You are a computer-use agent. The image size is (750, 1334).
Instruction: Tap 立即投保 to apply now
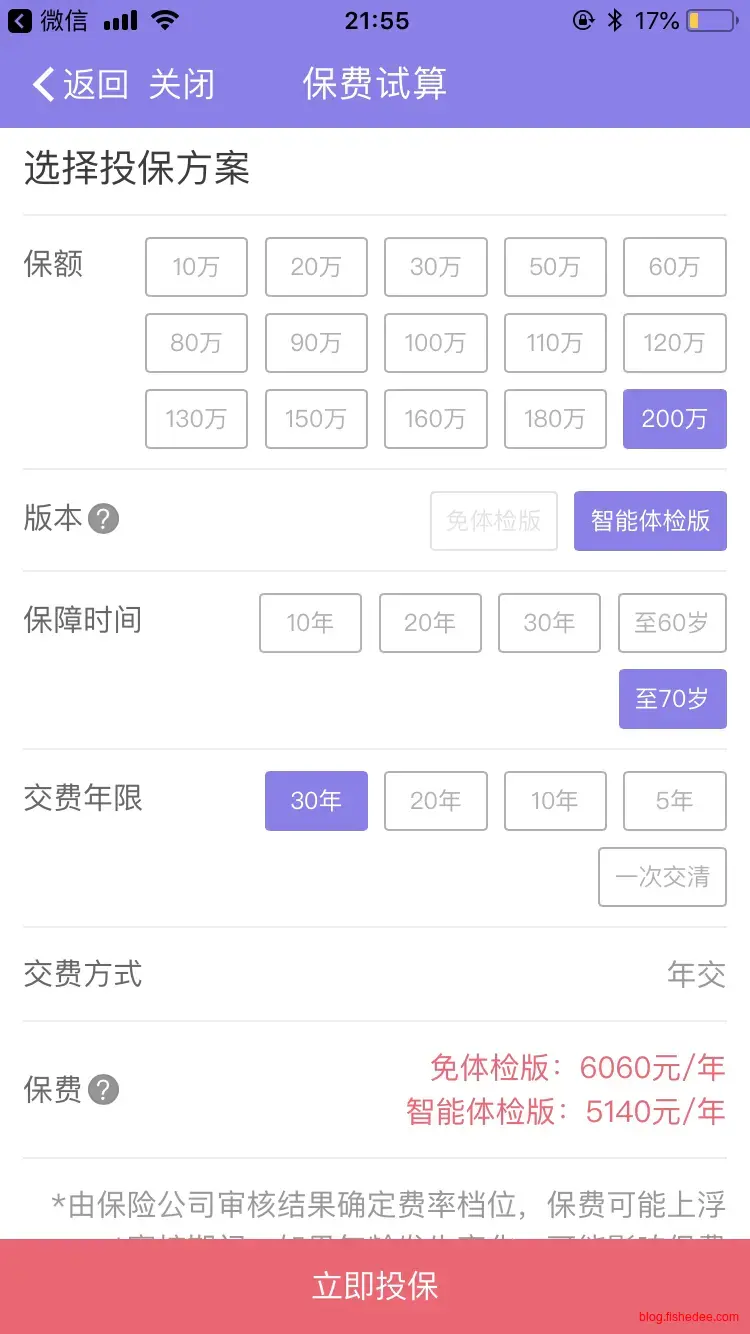pos(375,1286)
